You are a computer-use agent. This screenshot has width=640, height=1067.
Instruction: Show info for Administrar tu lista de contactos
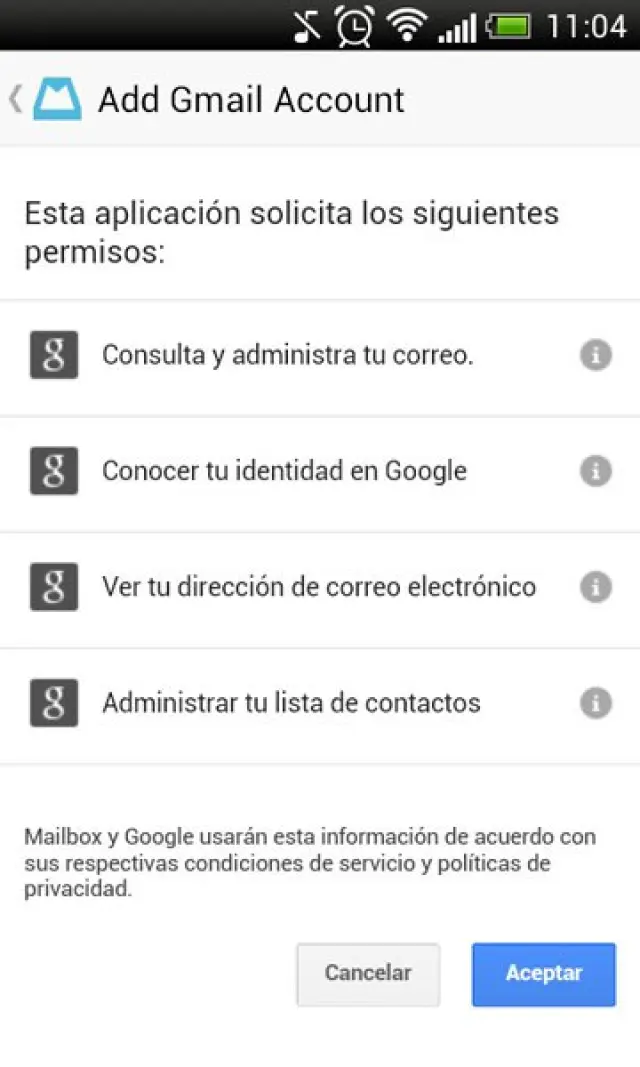tap(595, 703)
